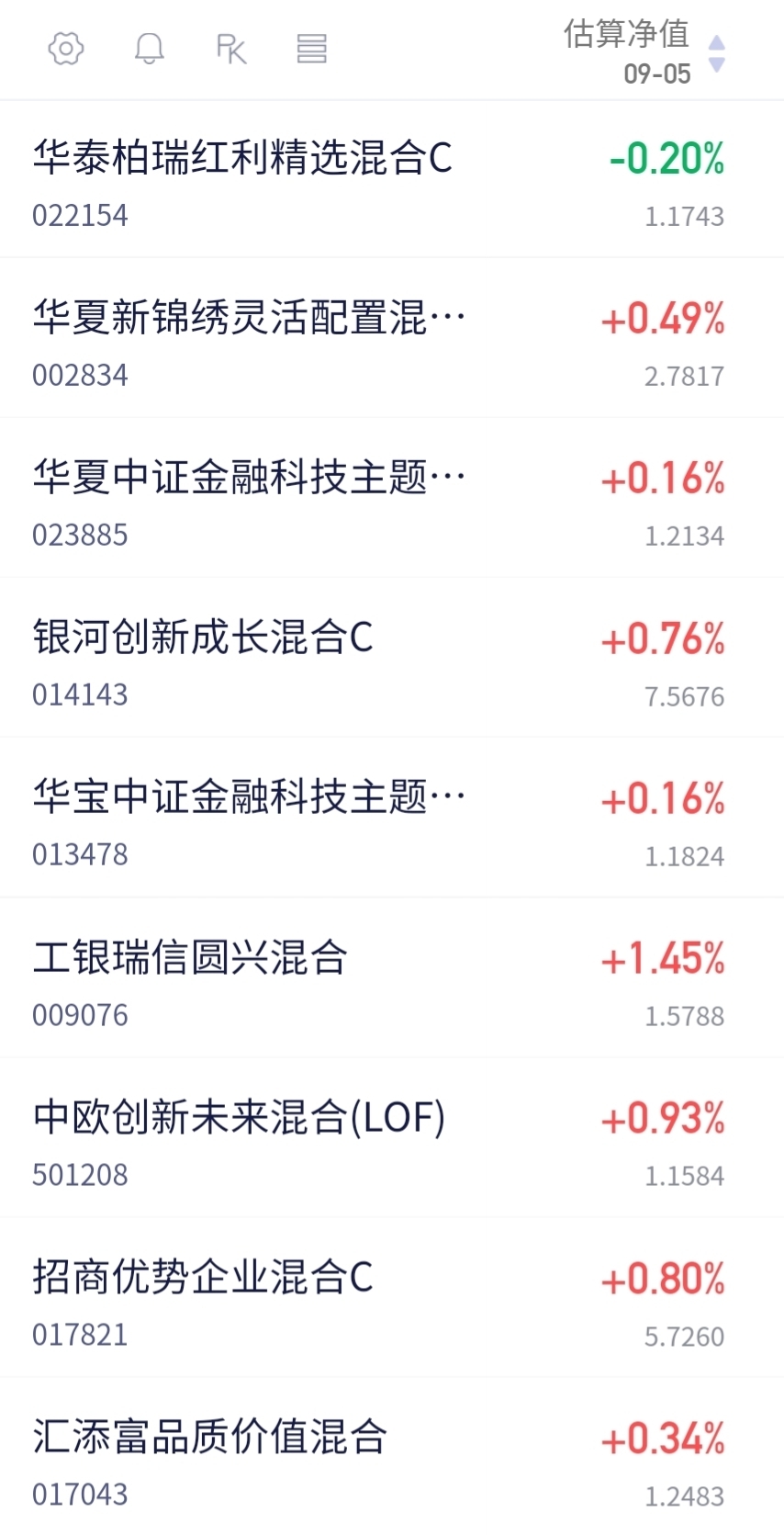Open fund 招商优势企业混合C
Viewport: 784px width, 1535px height.
tap(392, 1298)
